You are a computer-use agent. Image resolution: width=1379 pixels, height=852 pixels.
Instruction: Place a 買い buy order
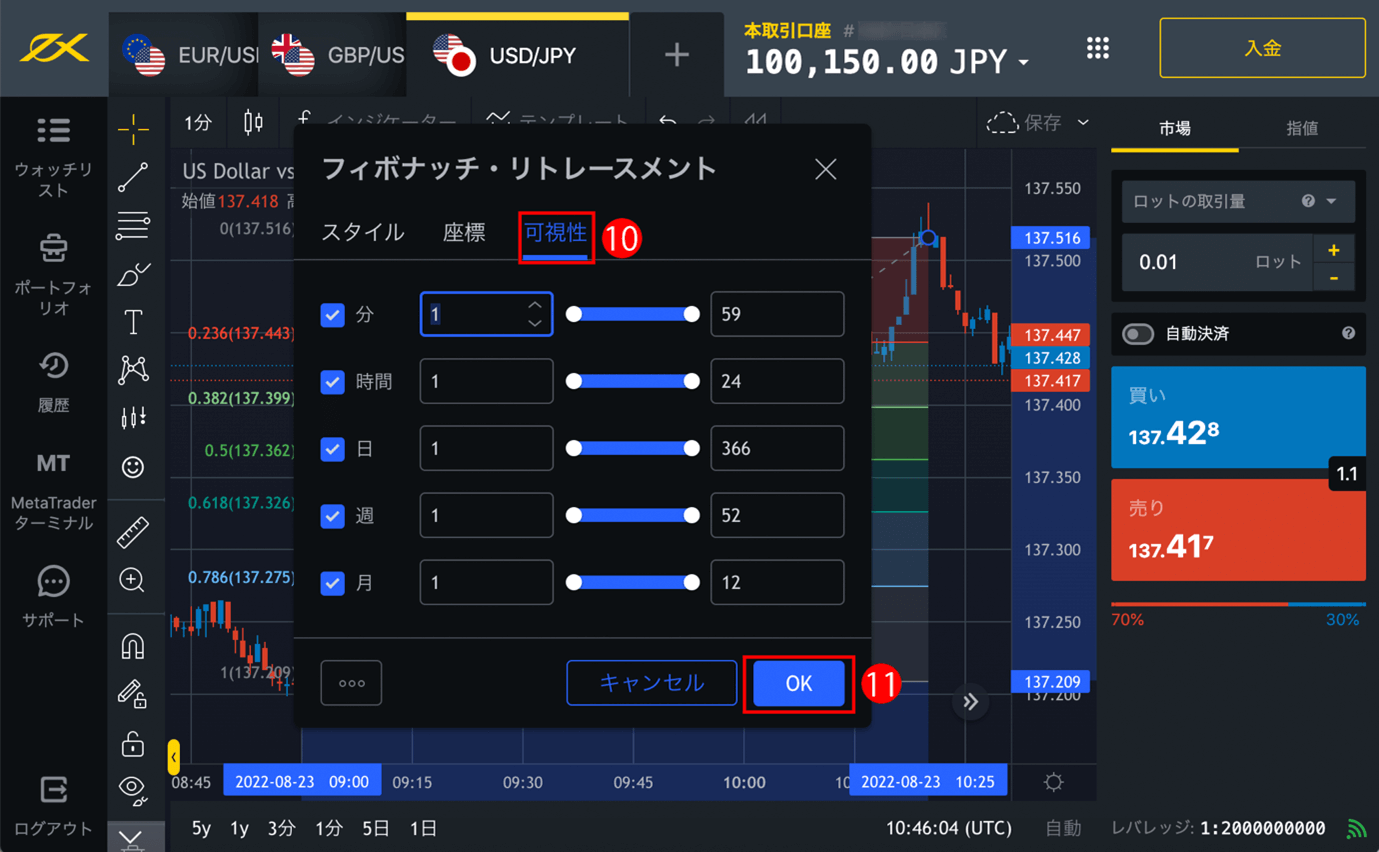(1237, 417)
